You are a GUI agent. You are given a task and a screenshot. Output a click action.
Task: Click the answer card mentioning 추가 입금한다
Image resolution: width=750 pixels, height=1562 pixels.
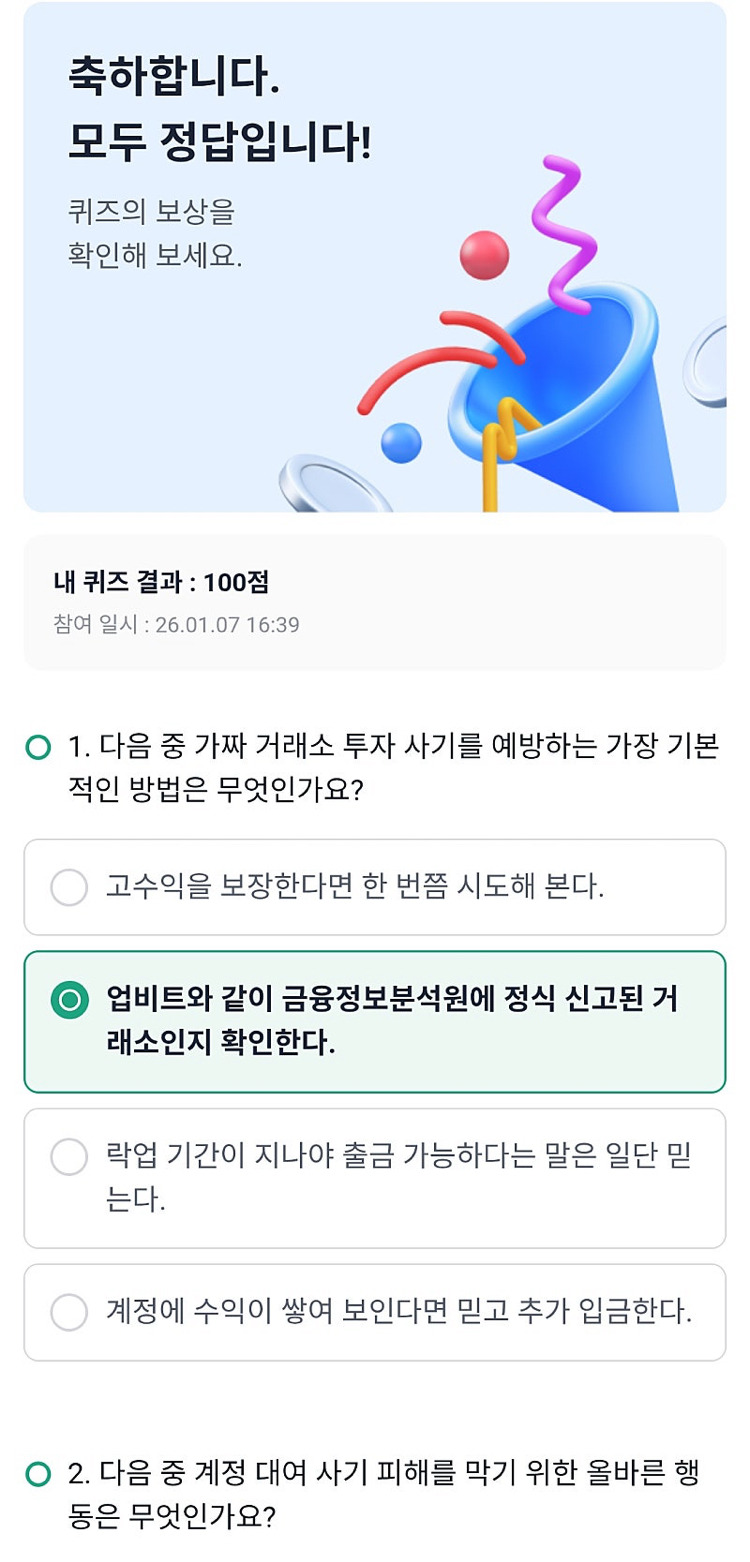pos(375,1311)
